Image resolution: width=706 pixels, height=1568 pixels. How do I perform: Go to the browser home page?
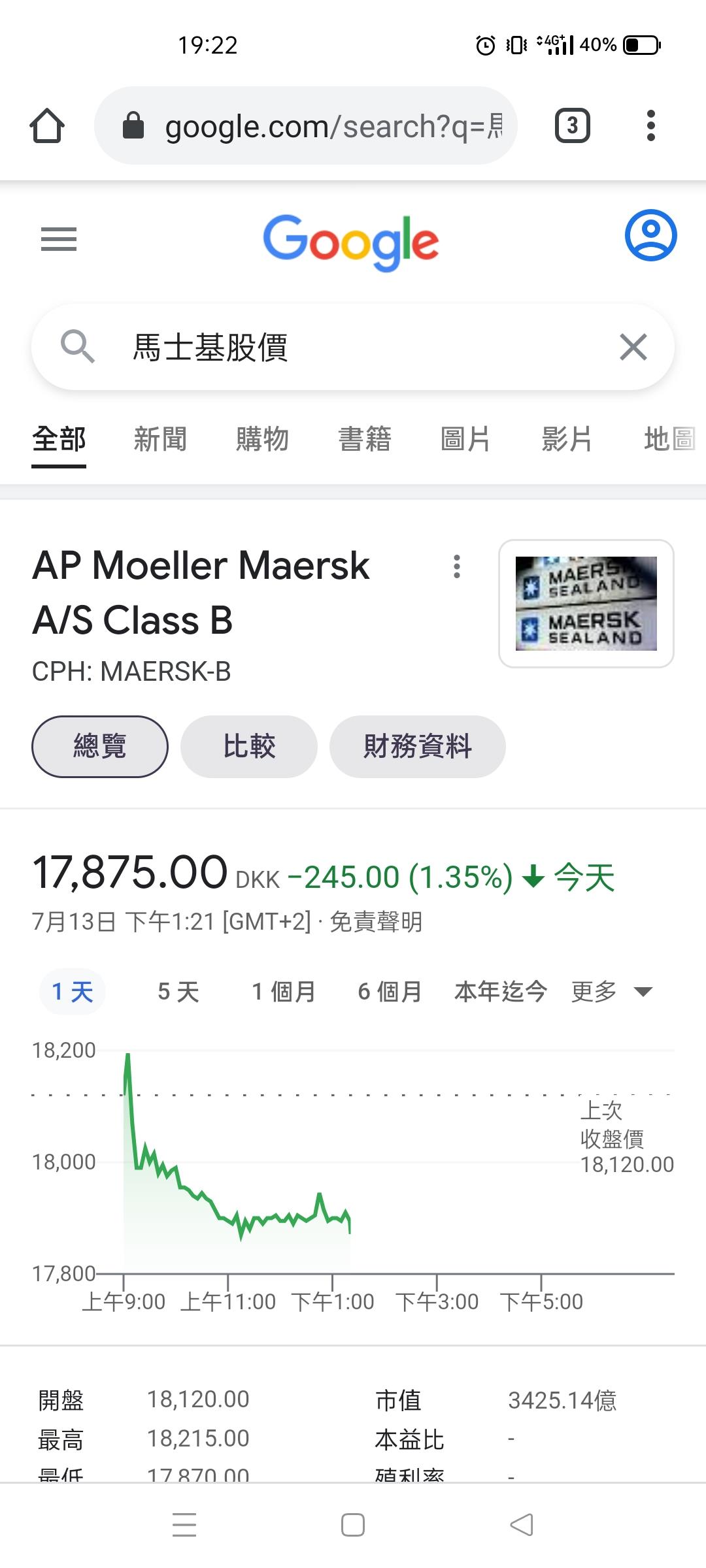tap(47, 125)
